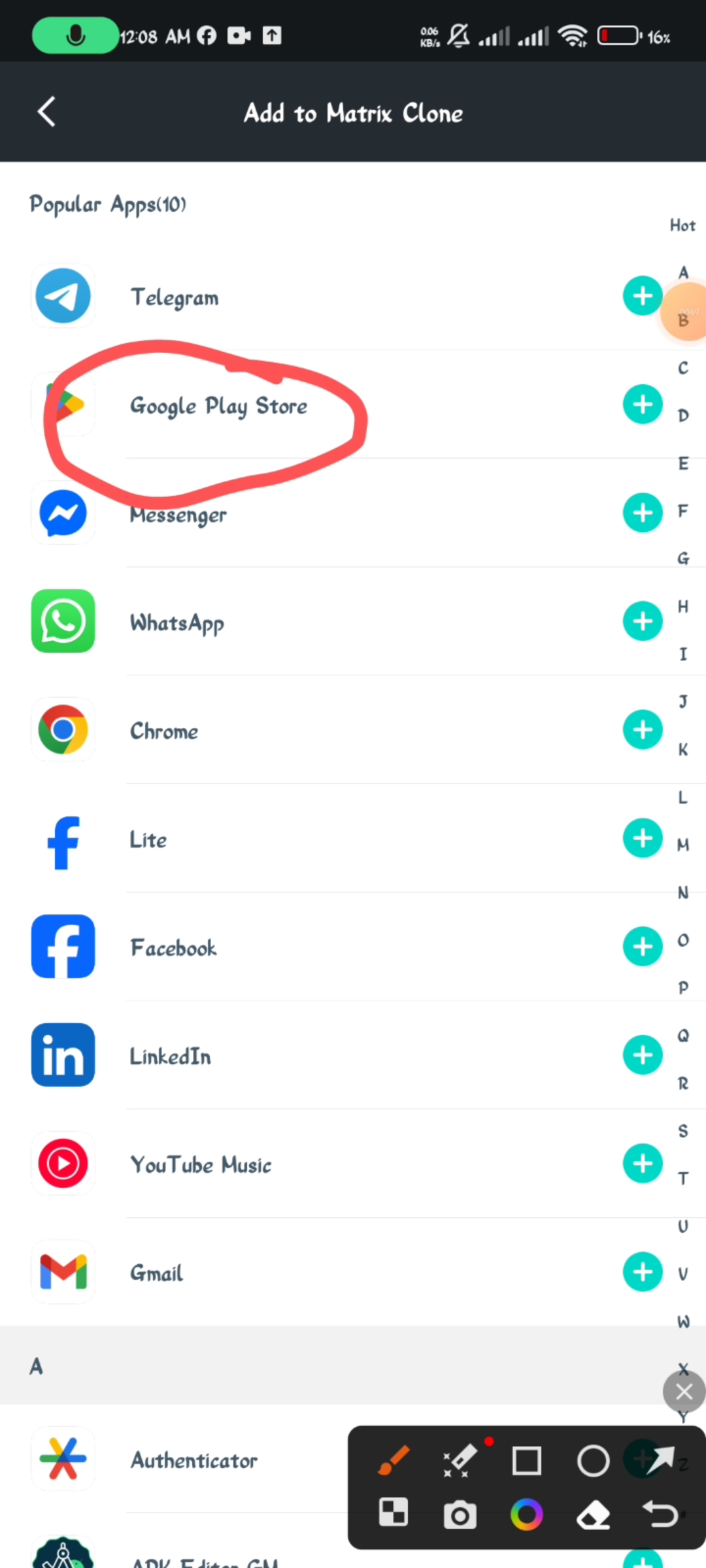
Task: Add LinkedIn with its plus button
Action: click(642, 1055)
